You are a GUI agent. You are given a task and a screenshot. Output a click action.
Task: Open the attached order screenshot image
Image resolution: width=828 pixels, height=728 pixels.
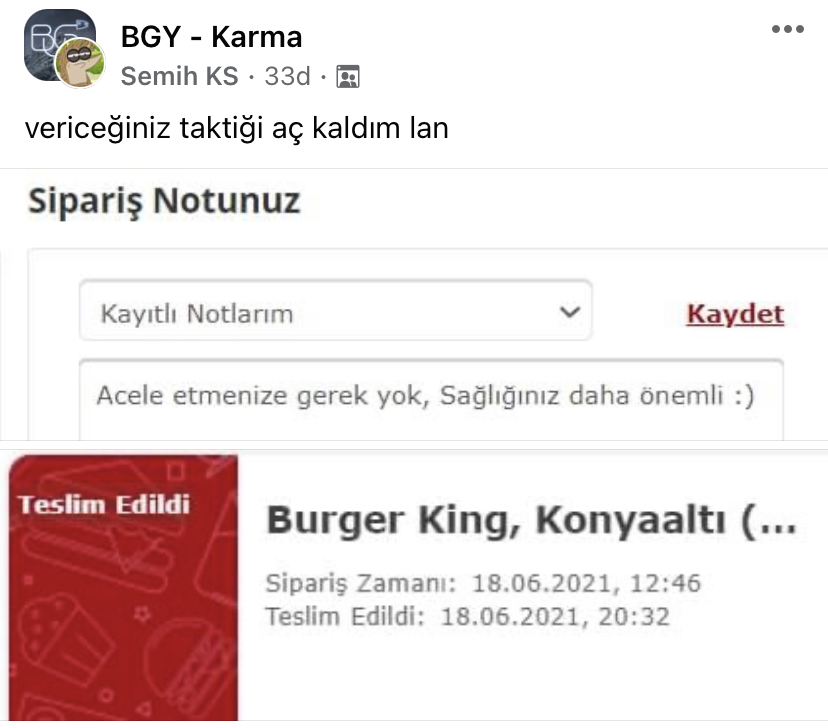[x=414, y=450]
